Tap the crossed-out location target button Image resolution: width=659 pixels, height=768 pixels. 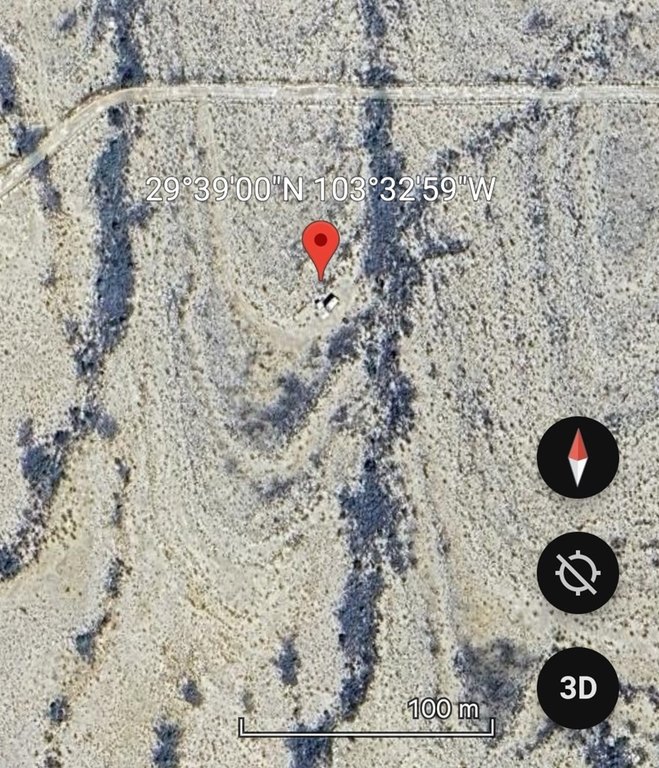tap(578, 573)
